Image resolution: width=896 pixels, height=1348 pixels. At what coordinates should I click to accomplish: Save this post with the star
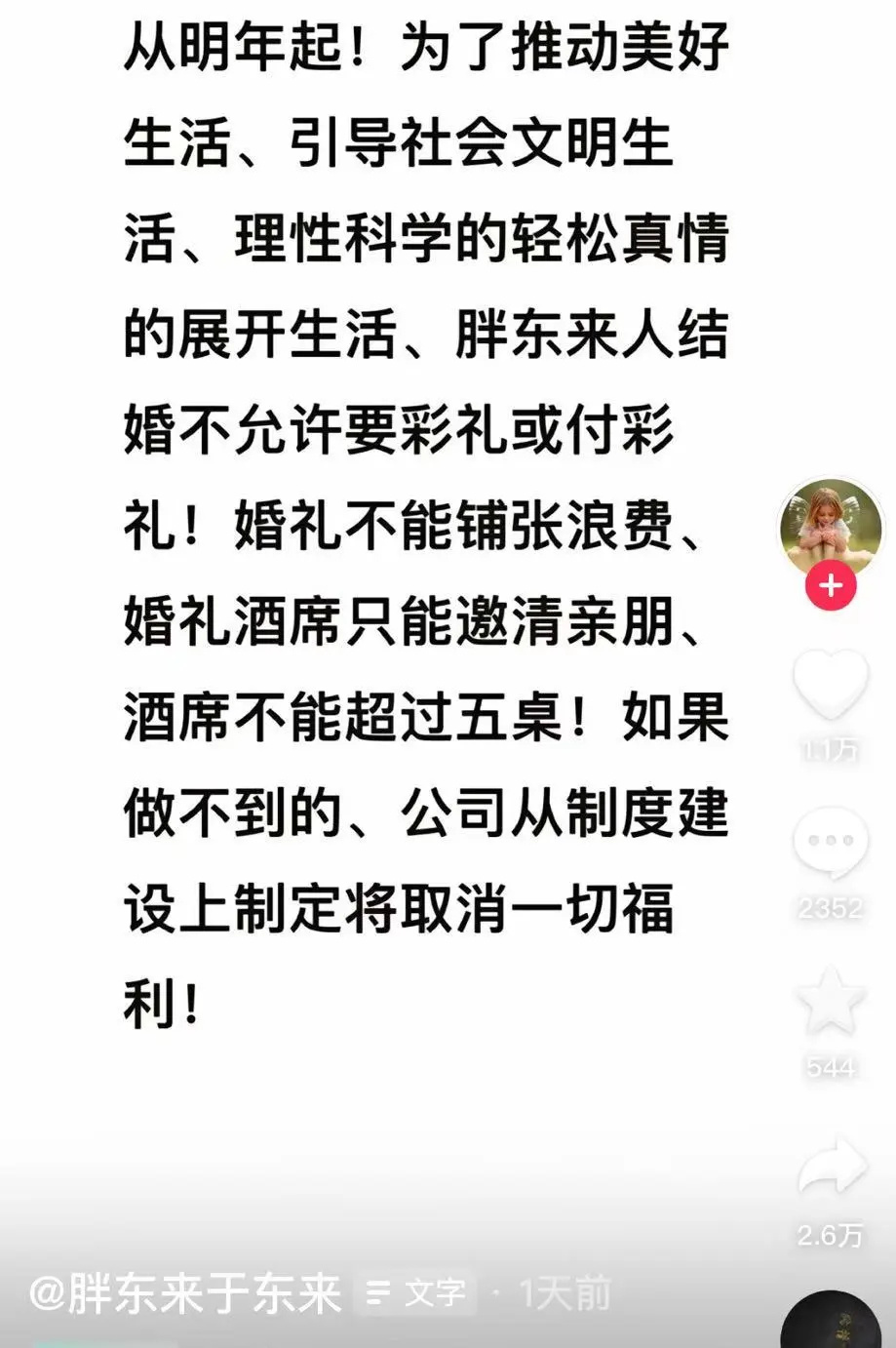click(x=830, y=1002)
